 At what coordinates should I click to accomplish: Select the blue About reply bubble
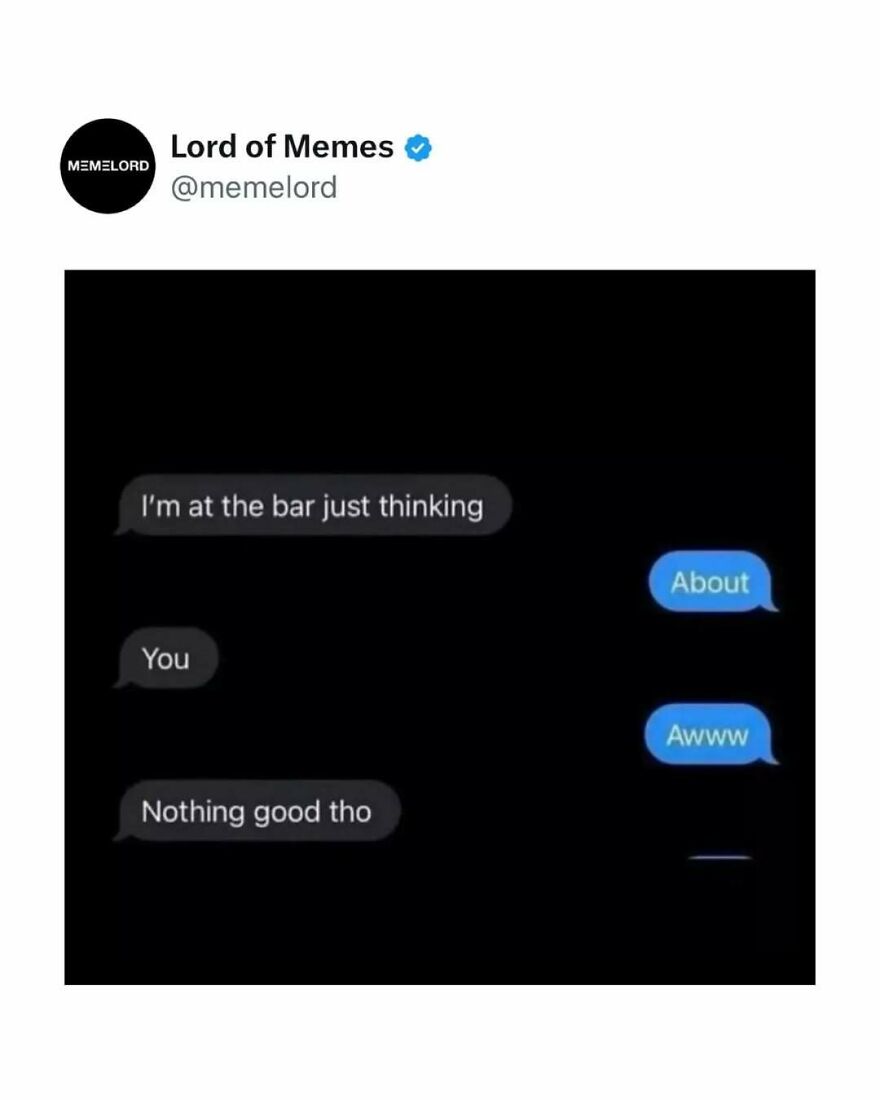click(x=710, y=582)
